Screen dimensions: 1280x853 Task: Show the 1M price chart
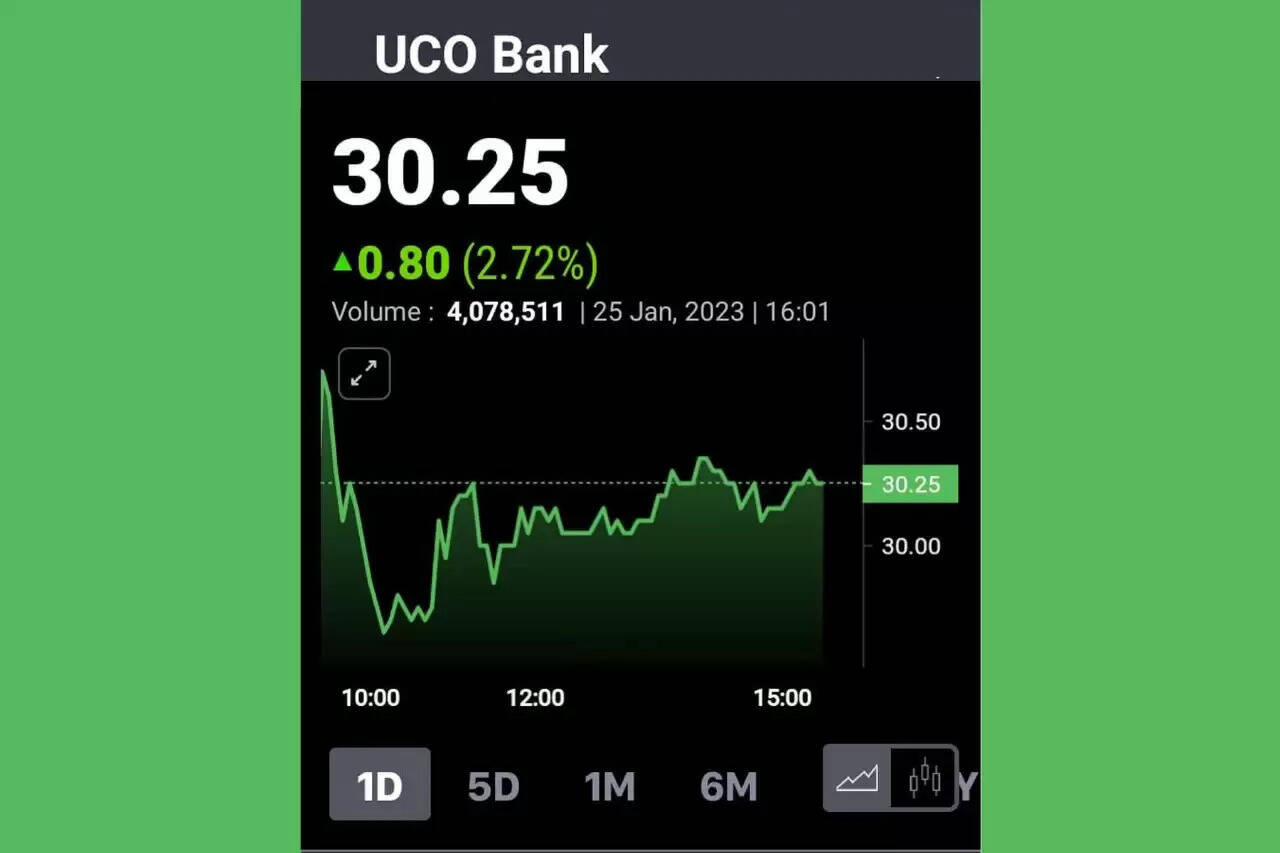pyautogui.click(x=610, y=787)
